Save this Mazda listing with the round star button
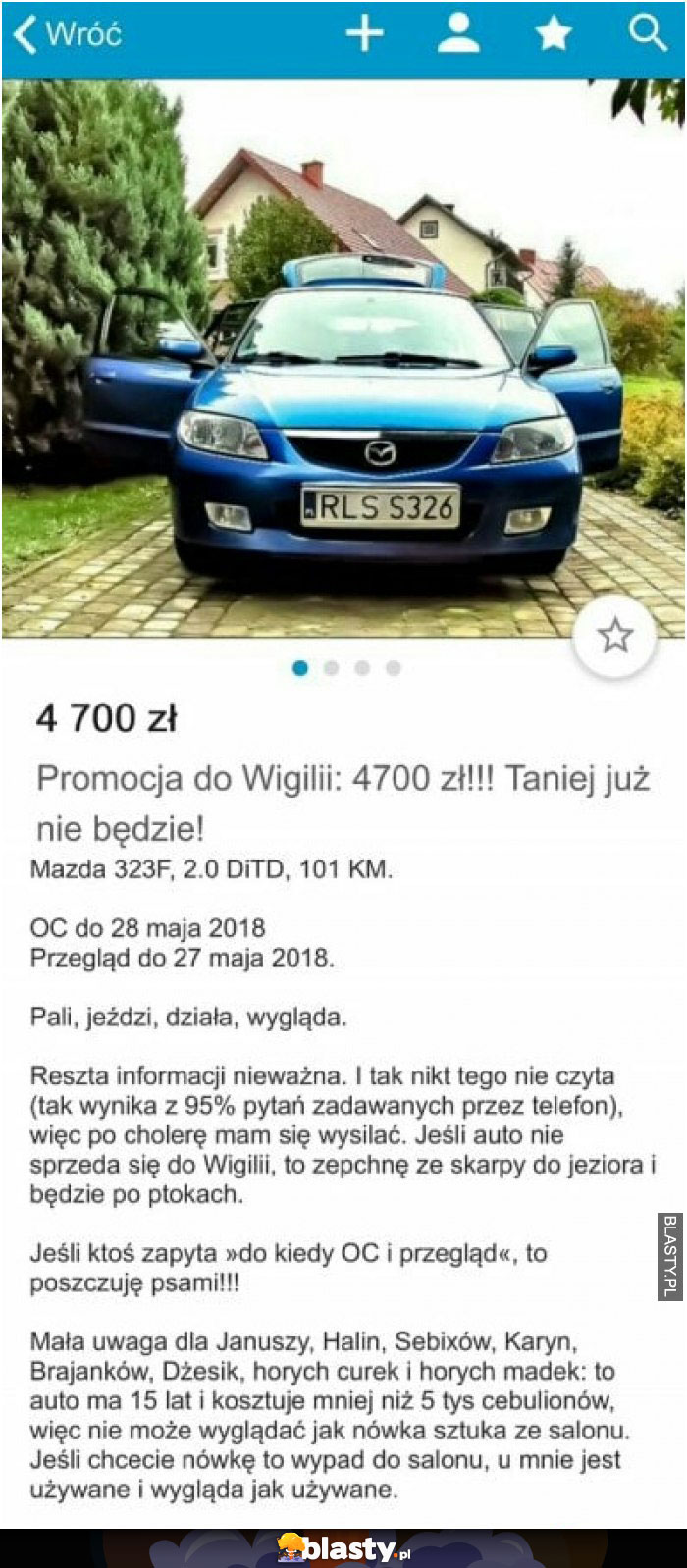 click(615, 636)
